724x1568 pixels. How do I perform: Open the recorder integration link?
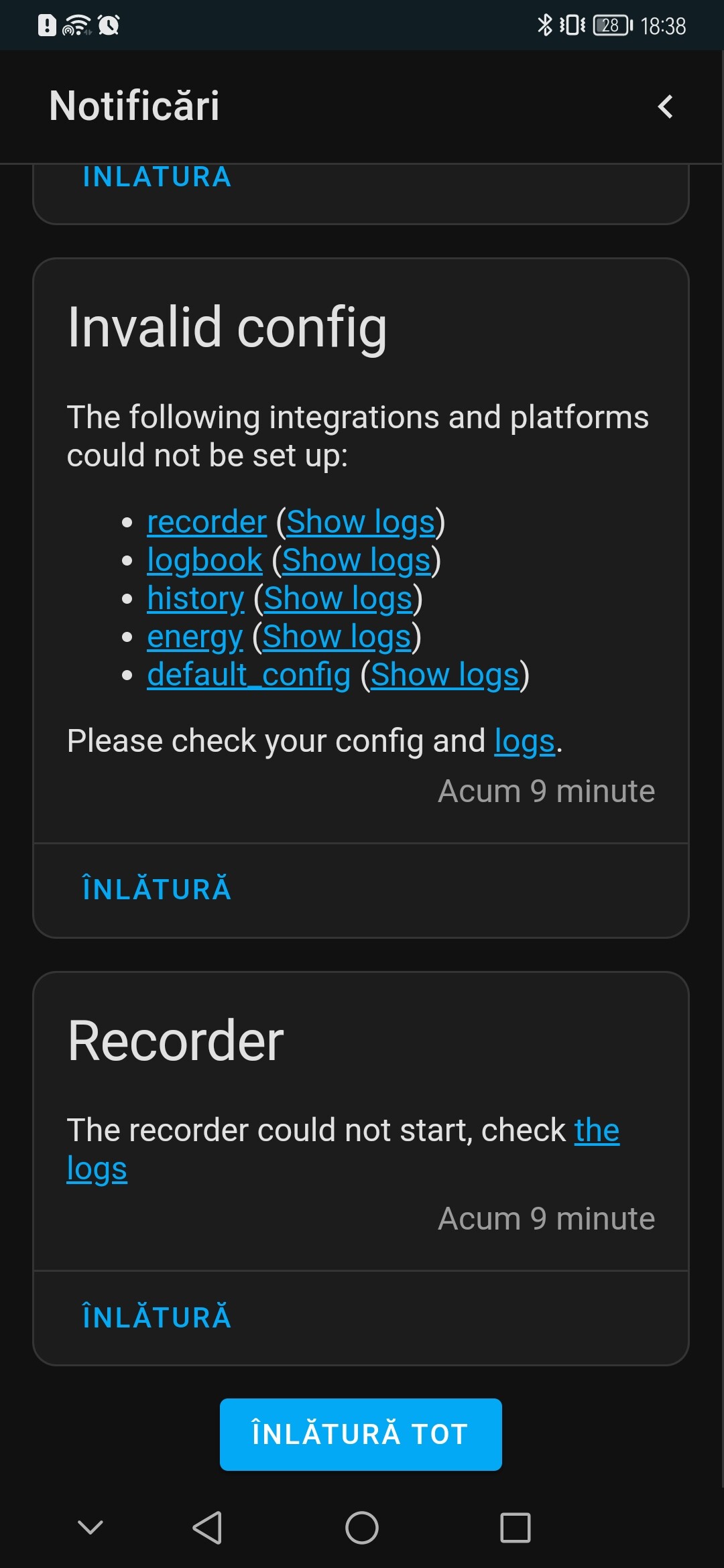click(205, 522)
